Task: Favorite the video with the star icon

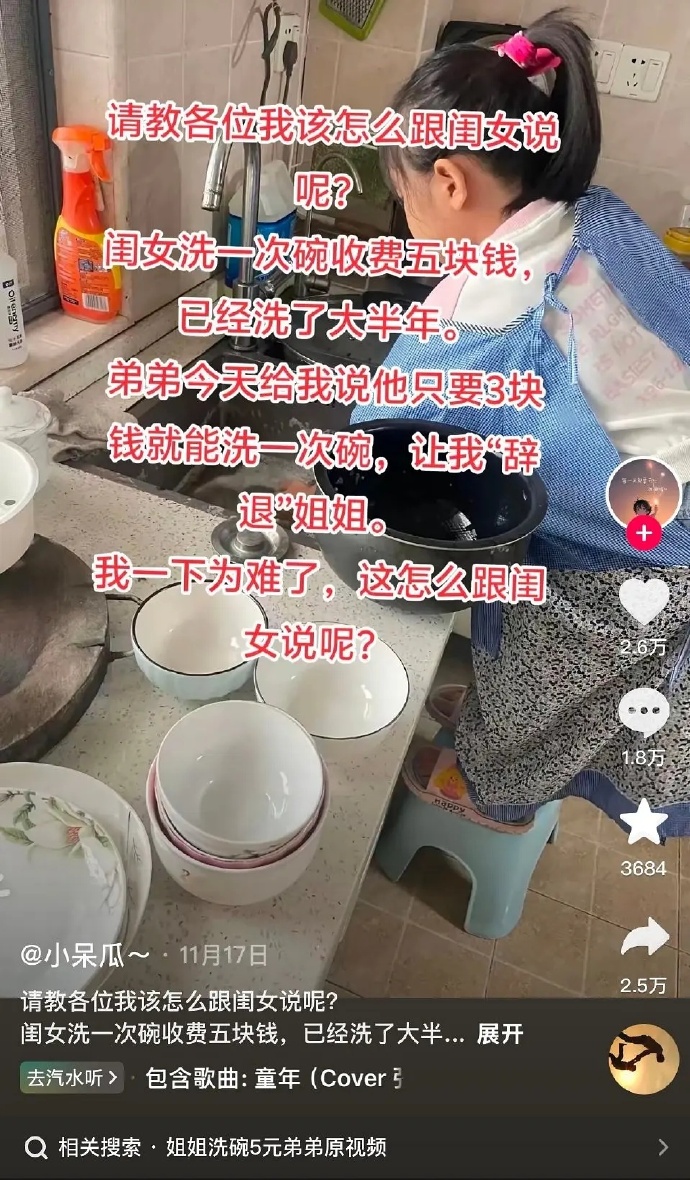Action: [643, 823]
